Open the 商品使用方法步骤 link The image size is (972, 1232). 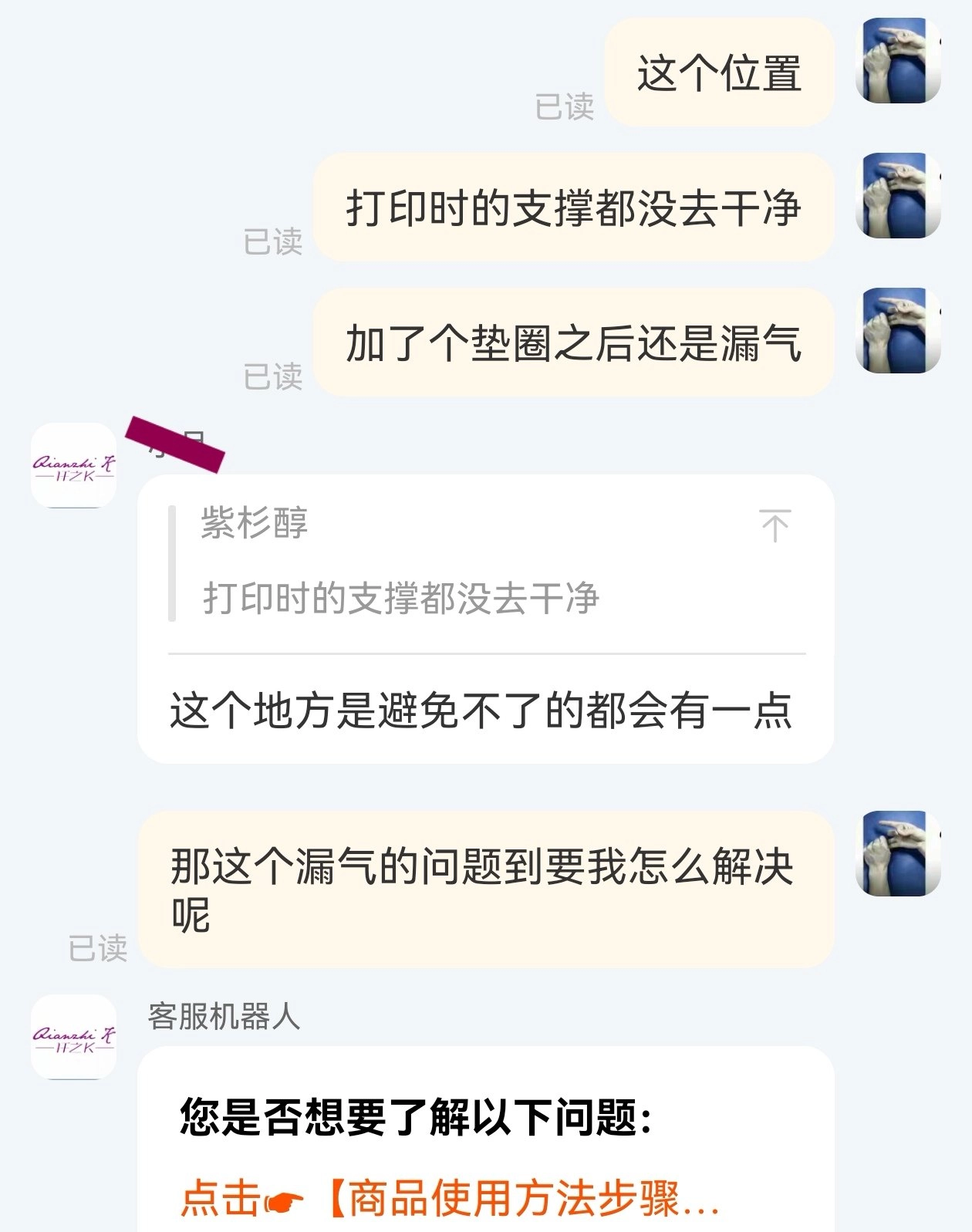(450, 1199)
